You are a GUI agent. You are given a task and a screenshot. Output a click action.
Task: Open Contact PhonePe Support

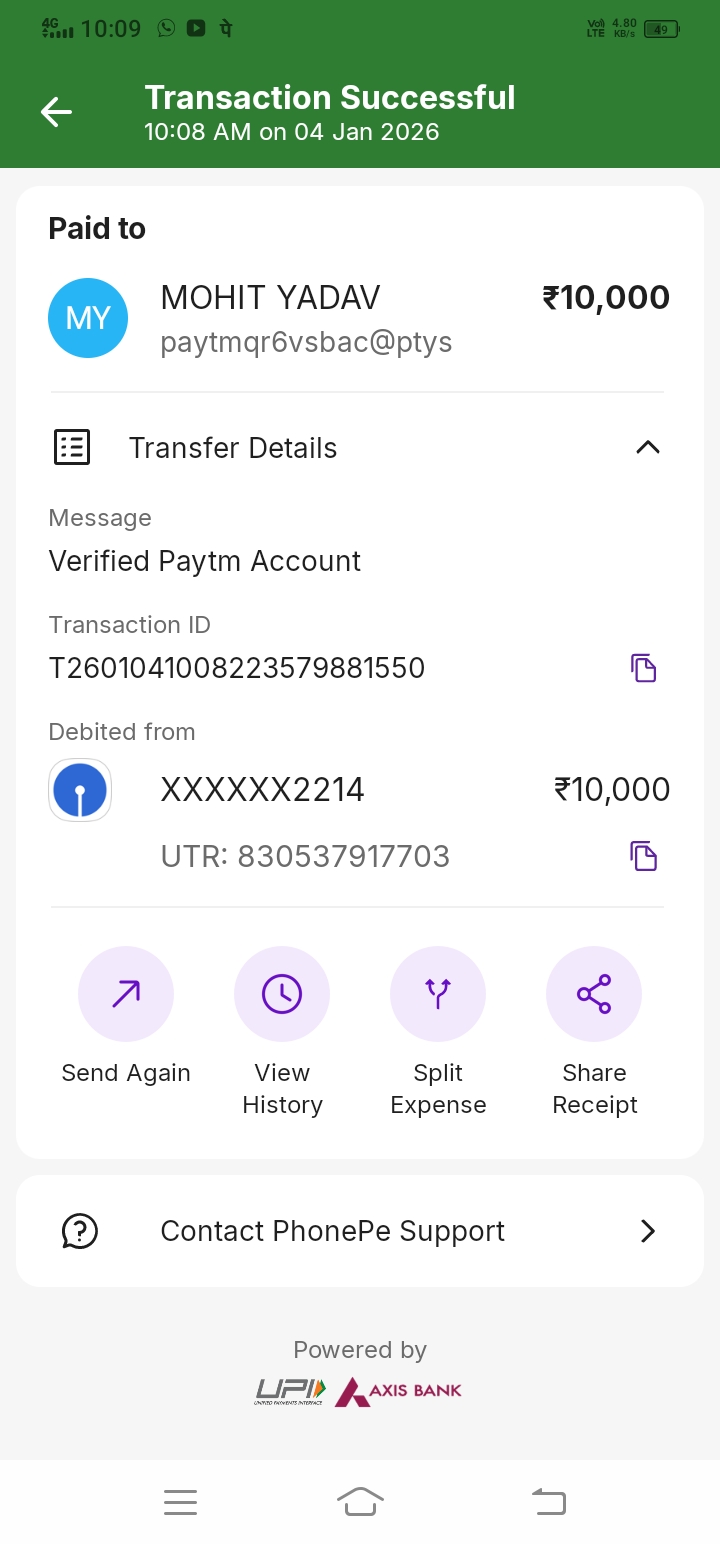(360, 1231)
